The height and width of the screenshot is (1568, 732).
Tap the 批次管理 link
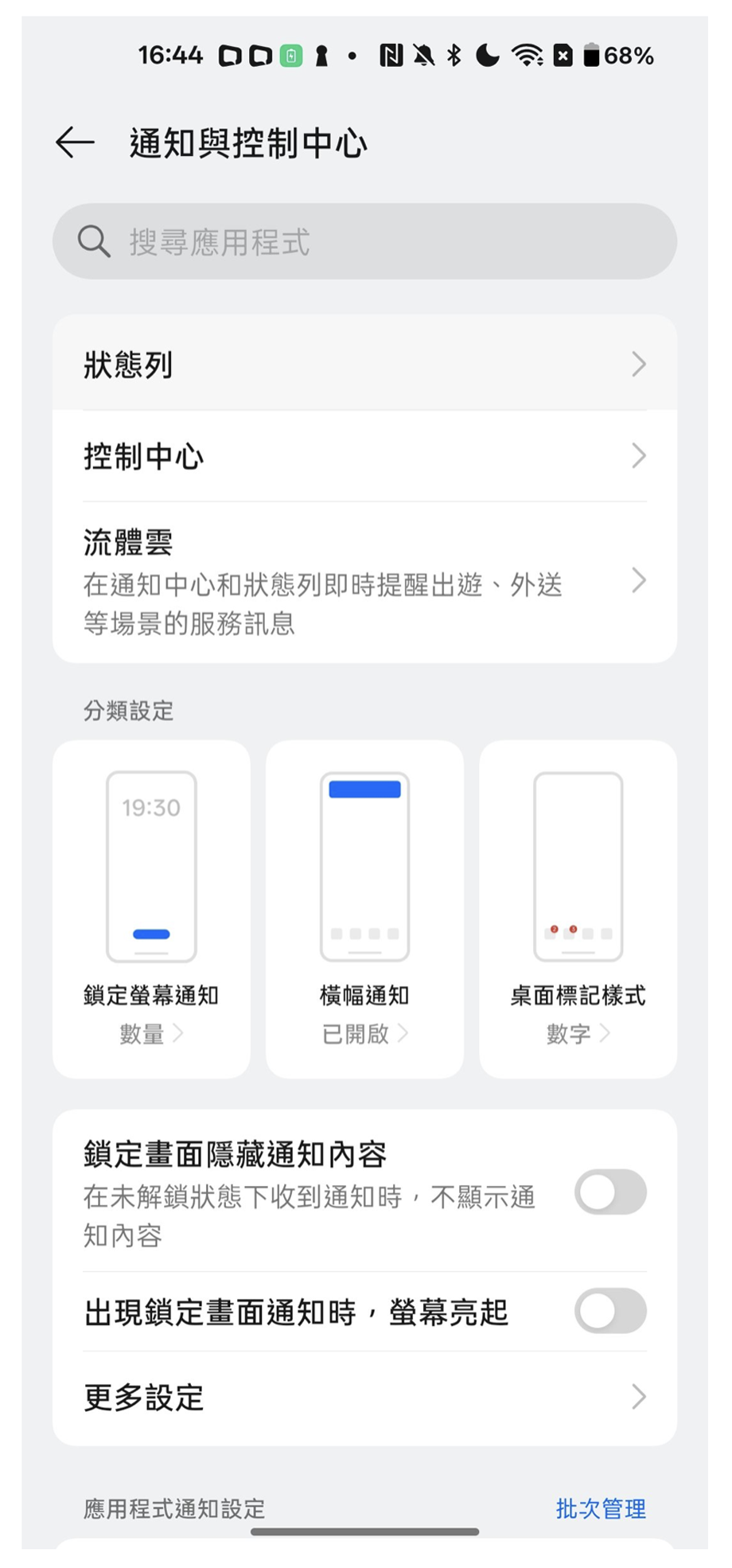click(600, 1508)
